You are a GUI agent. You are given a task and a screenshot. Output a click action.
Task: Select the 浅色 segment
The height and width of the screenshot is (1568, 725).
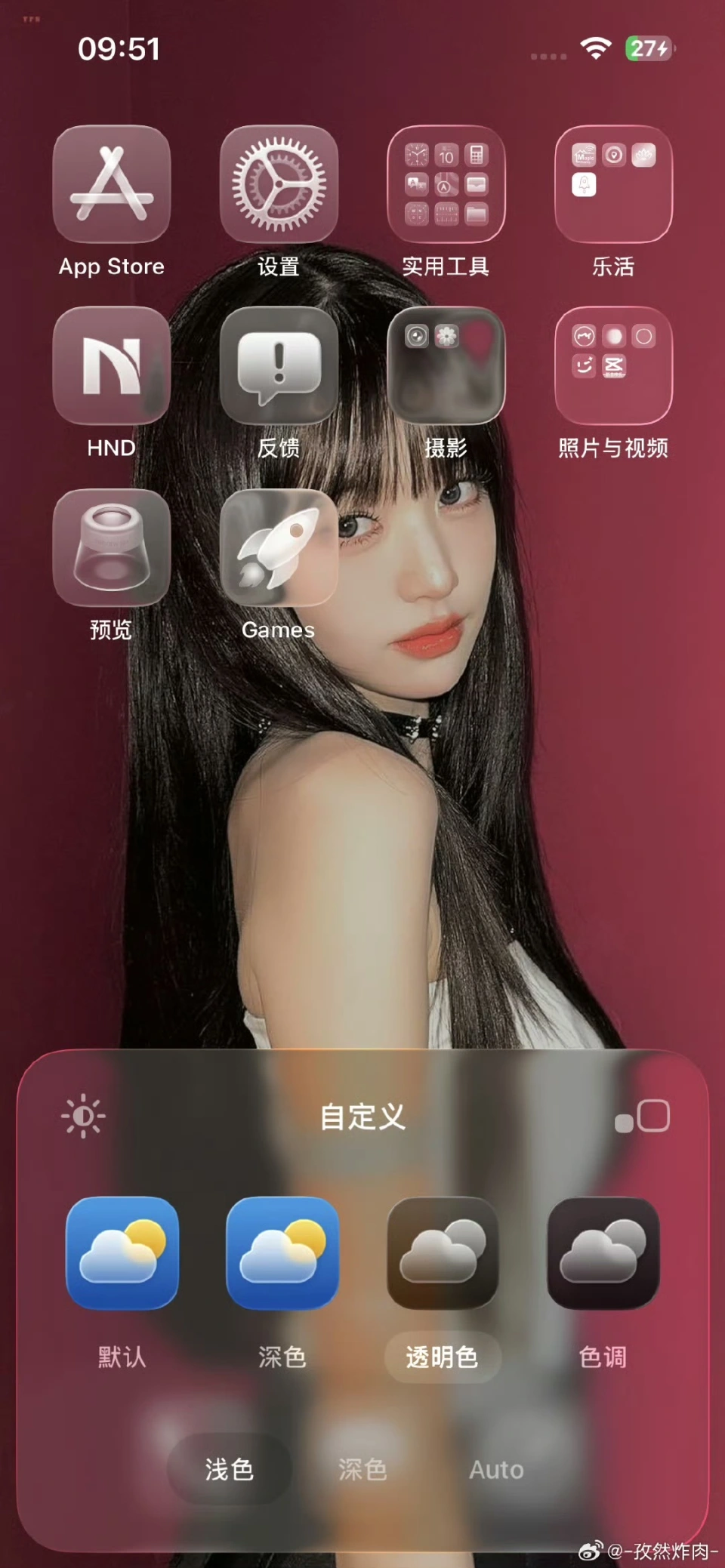230,1469
